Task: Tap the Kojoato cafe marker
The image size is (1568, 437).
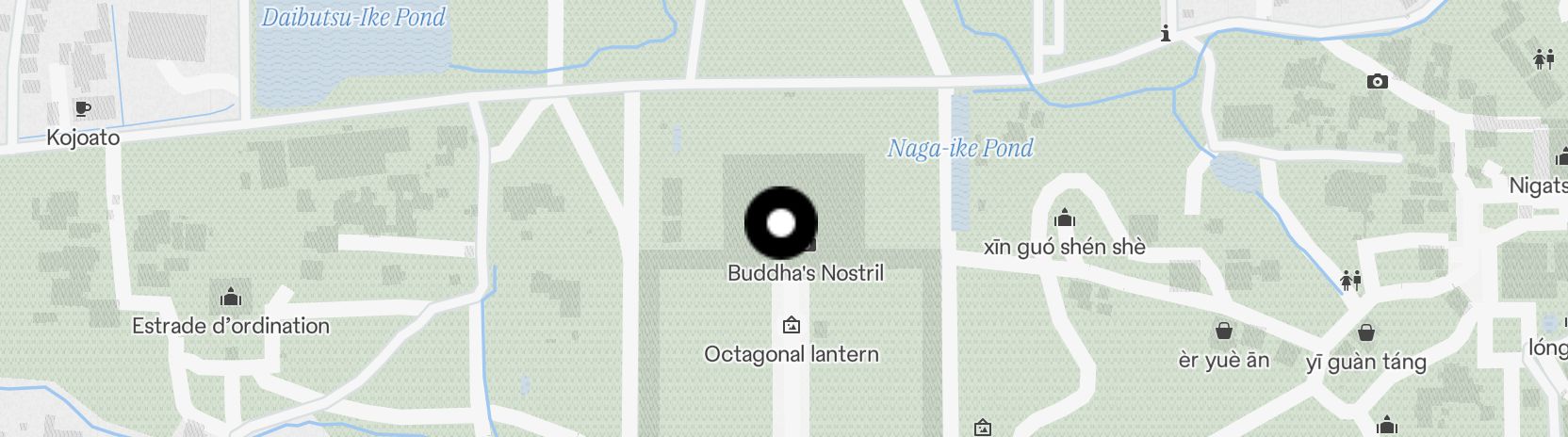Action: tap(83, 108)
